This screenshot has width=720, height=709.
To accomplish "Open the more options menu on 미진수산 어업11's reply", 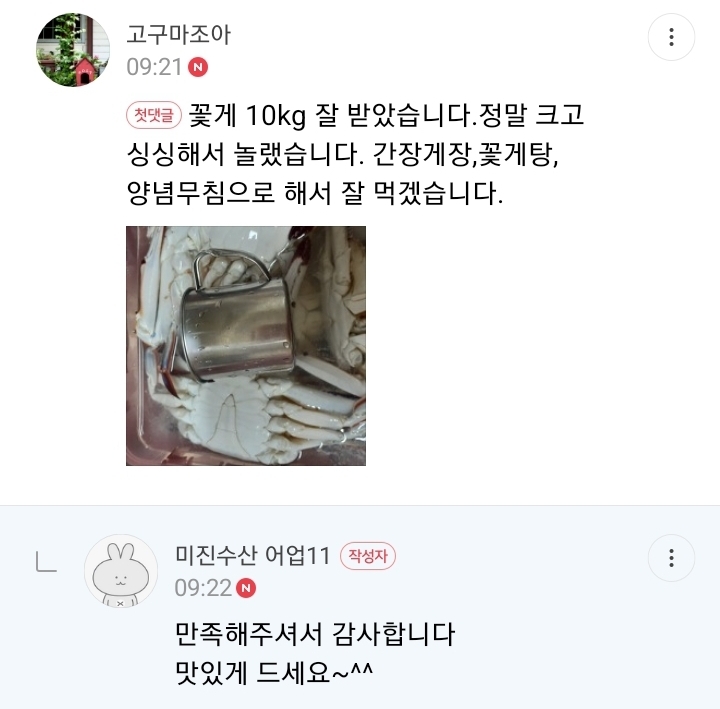I will tap(671, 558).
